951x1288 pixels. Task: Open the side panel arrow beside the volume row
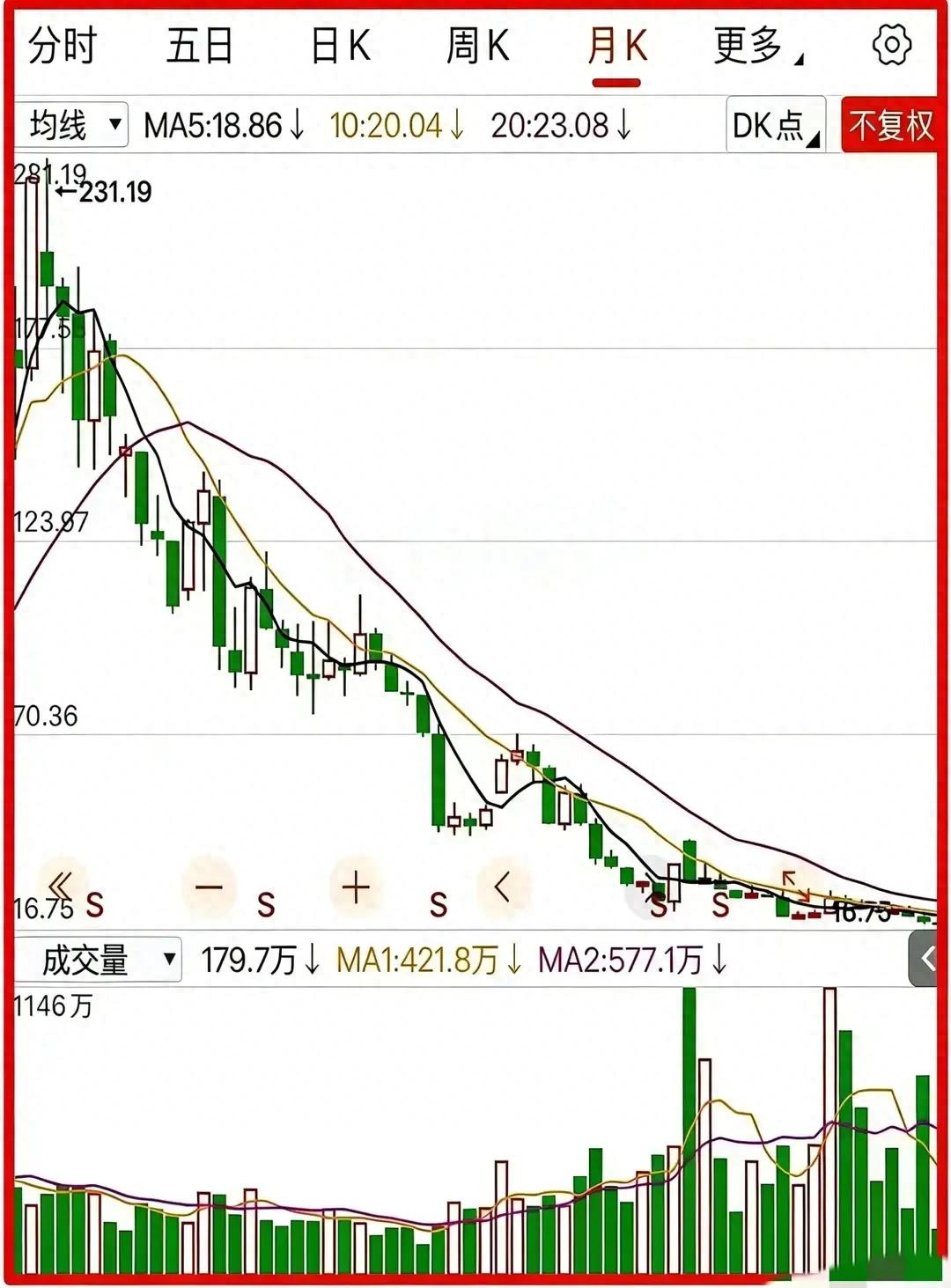pos(926,960)
